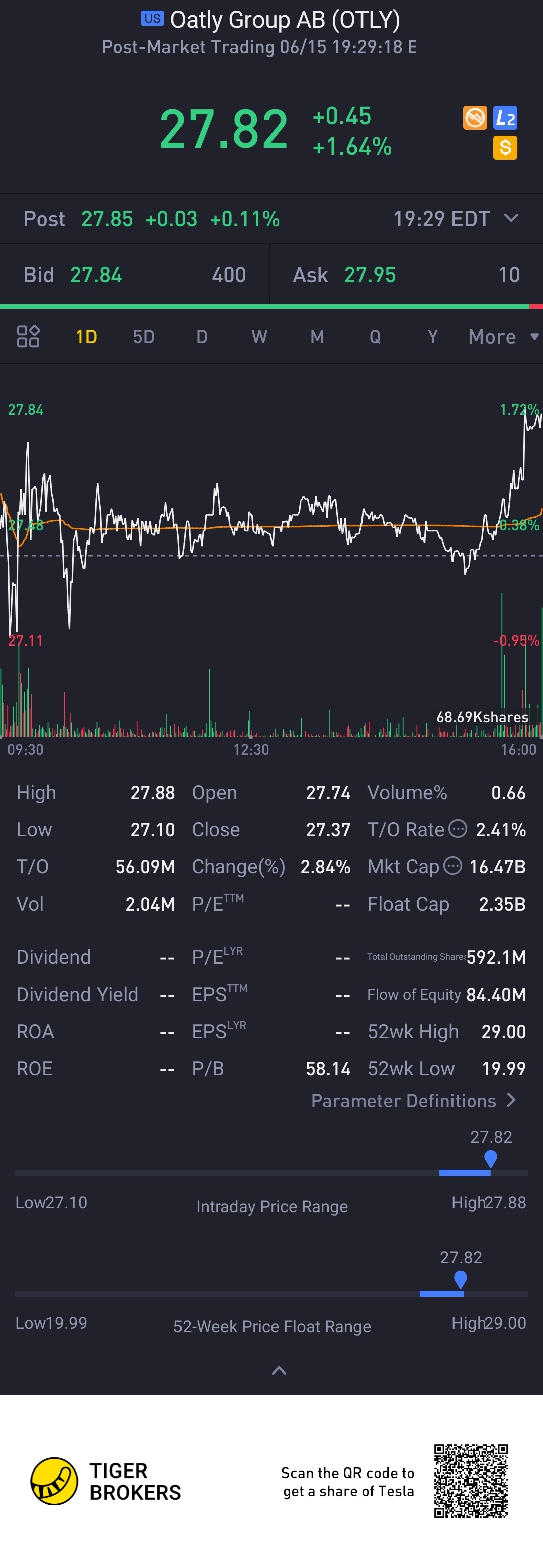
Task: Tap the orange crossed-out circle badge
Action: coord(475,118)
